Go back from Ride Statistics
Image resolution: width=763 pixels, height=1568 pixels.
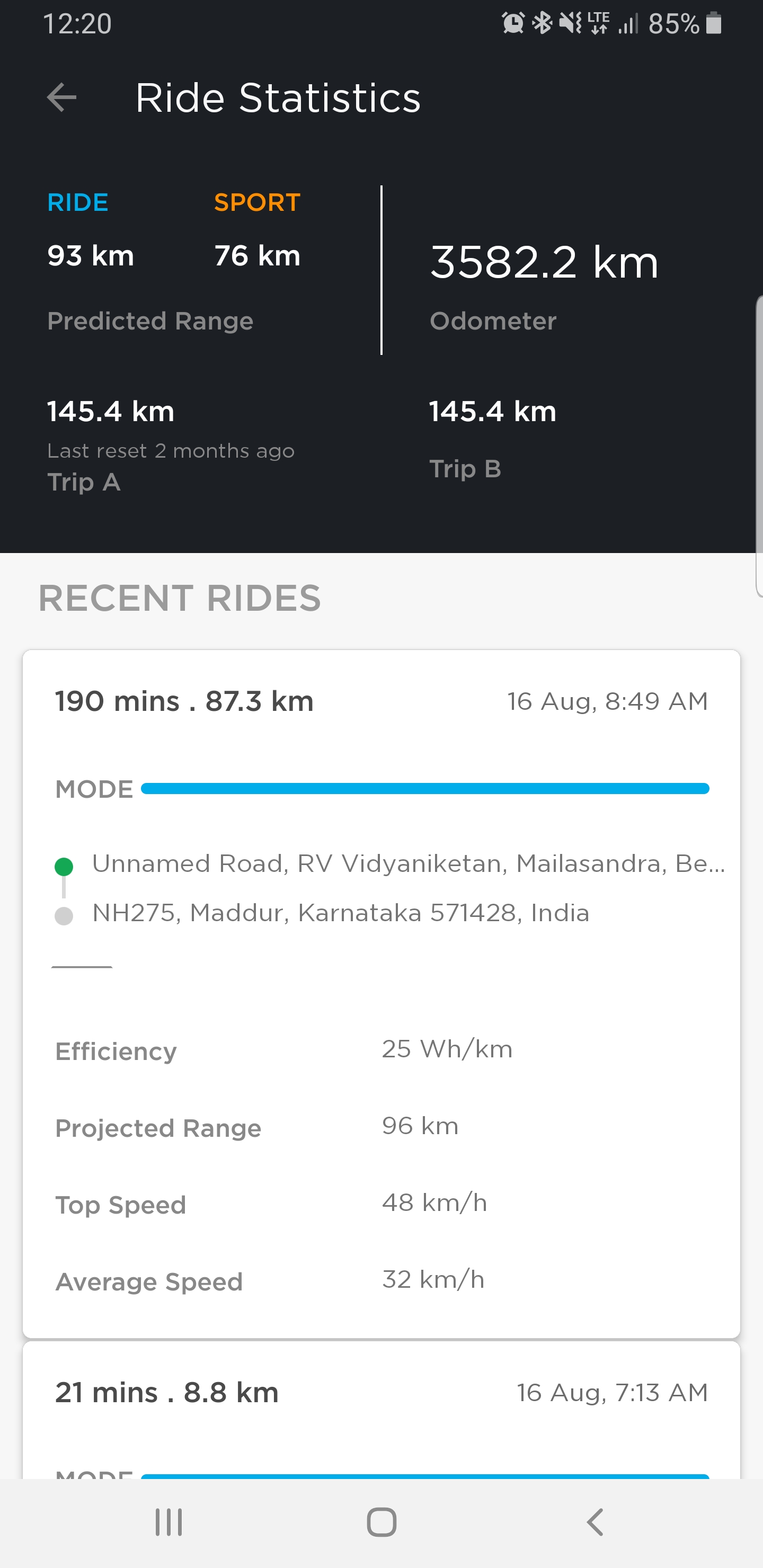61,98
